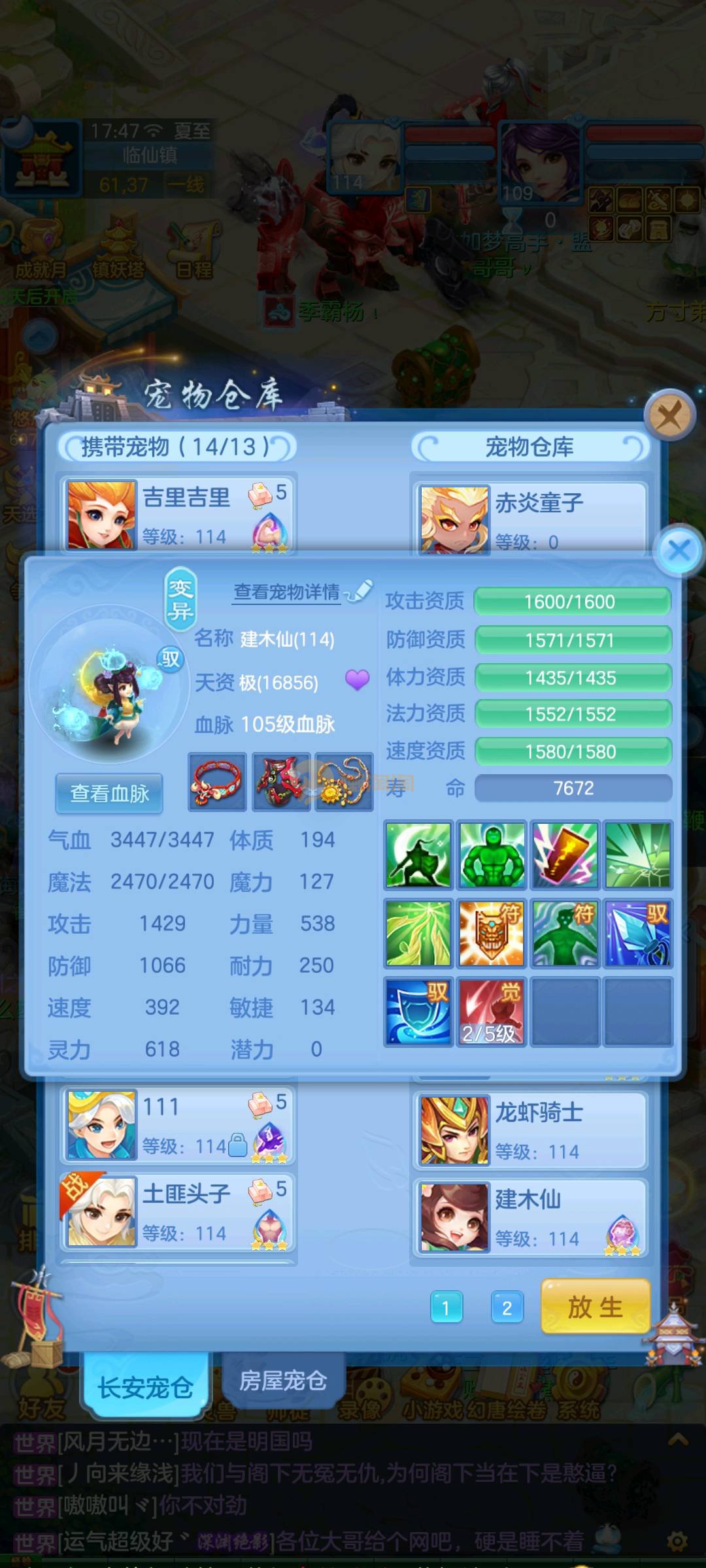View the green muscular figure skill
The width and height of the screenshot is (706, 1568).
pyautogui.click(x=492, y=855)
